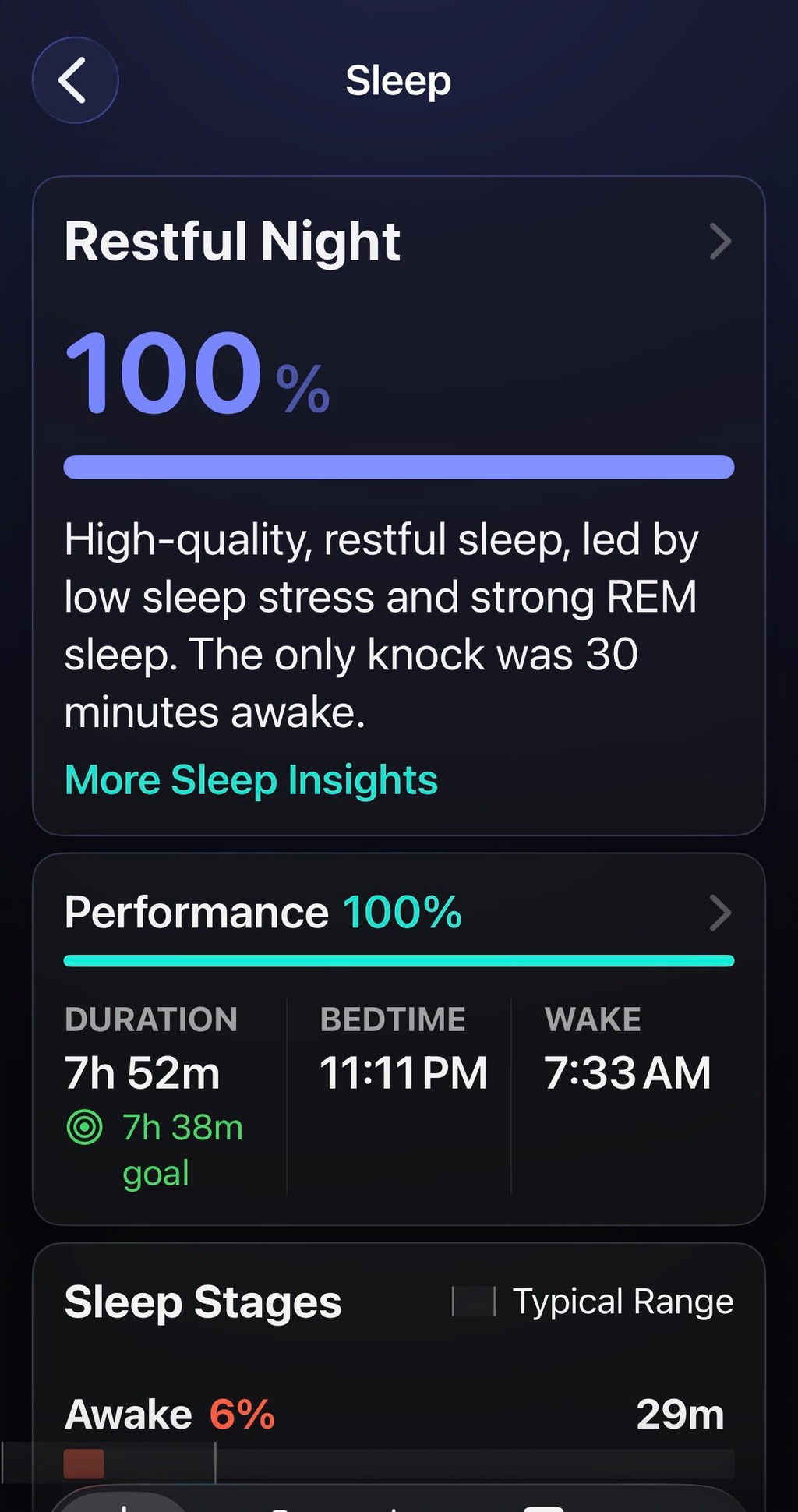This screenshot has height=1512, width=798.
Task: Expand the Performance 100% chevron
Action: tap(721, 913)
